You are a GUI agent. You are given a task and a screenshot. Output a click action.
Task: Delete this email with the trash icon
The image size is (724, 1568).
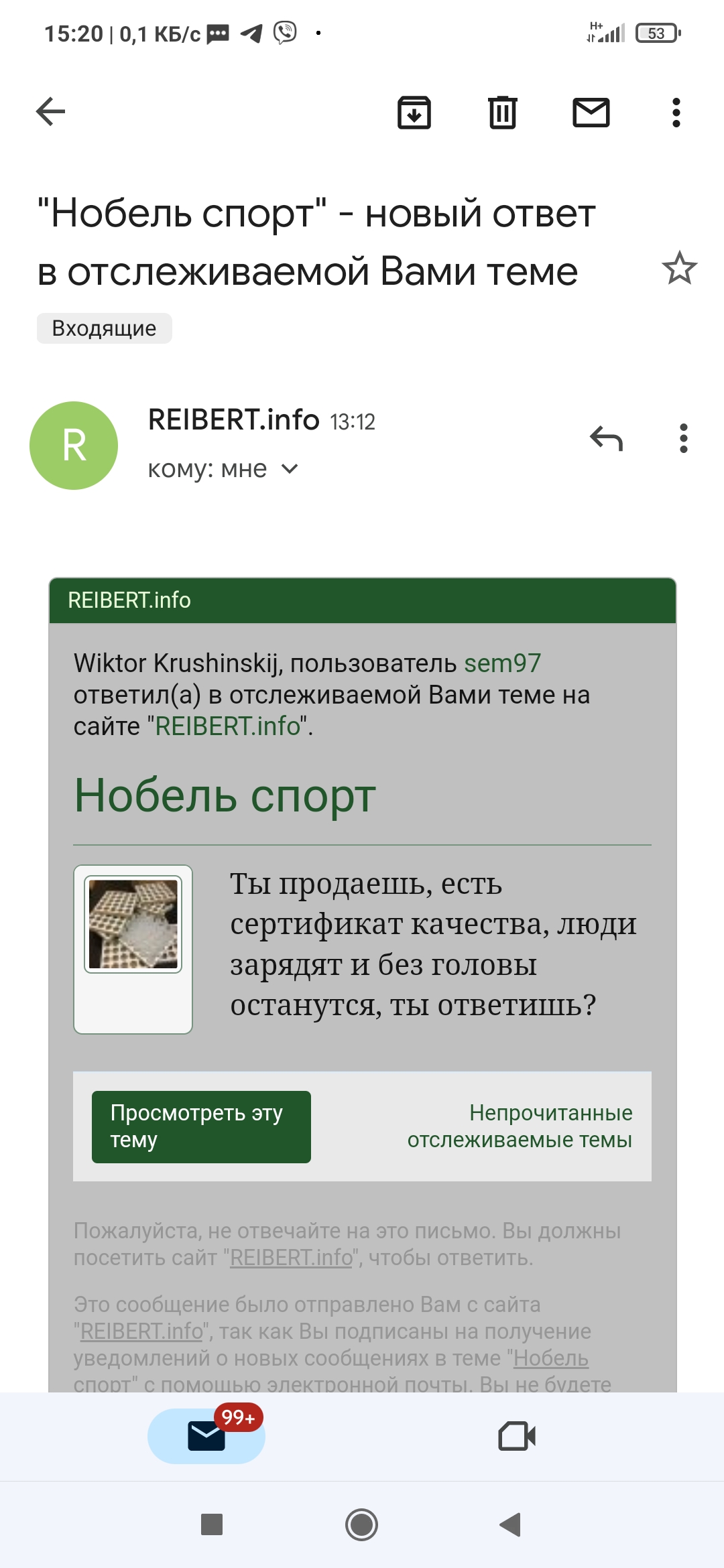[503, 112]
